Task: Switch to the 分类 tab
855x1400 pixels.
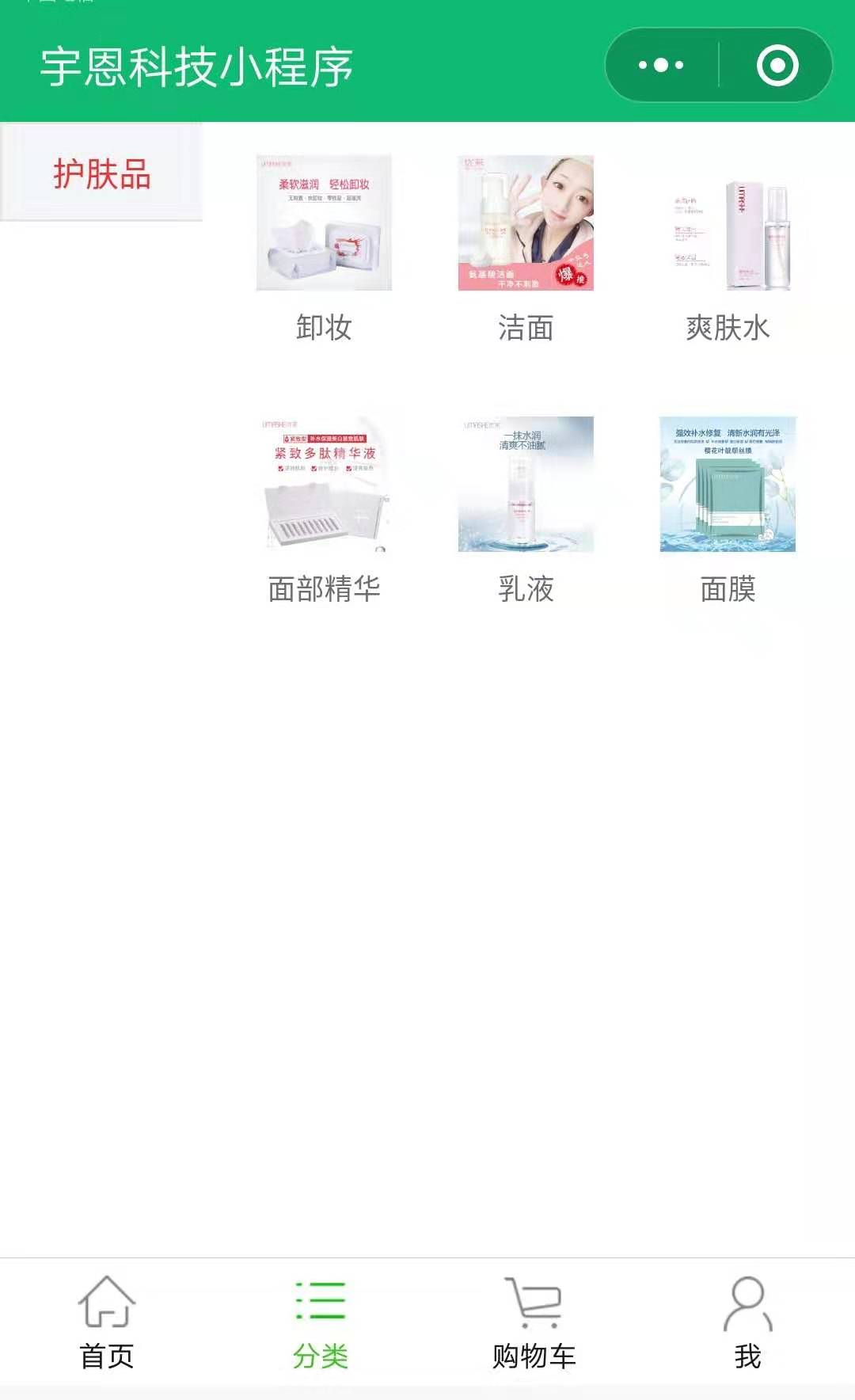Action: pyautogui.click(x=321, y=1322)
